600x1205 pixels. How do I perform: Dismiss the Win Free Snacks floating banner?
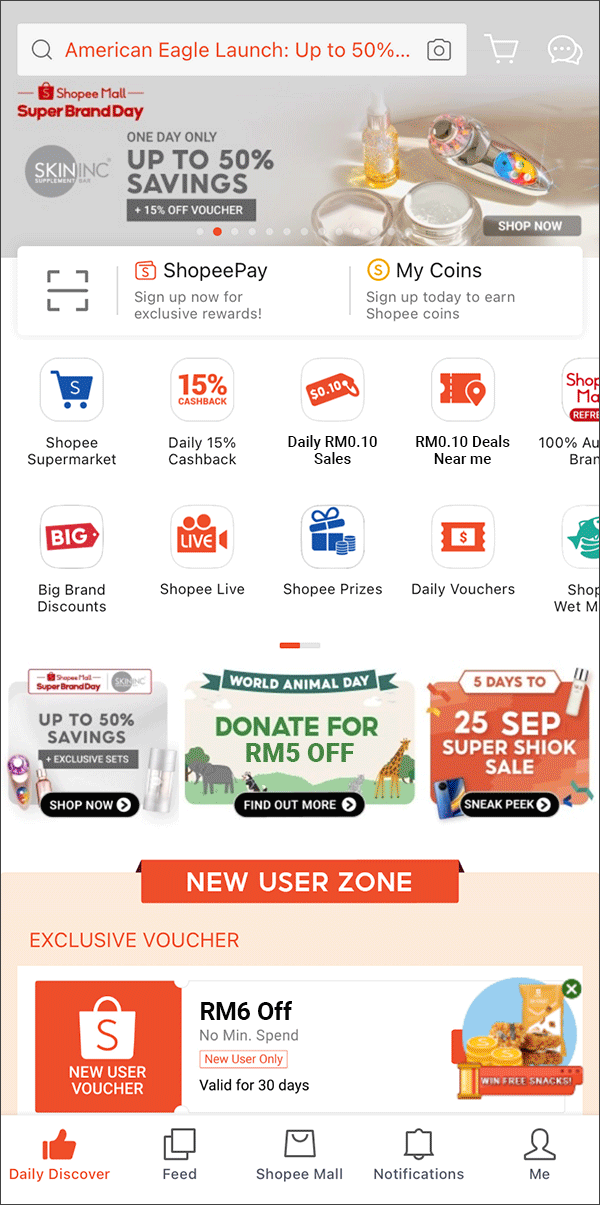(x=571, y=989)
